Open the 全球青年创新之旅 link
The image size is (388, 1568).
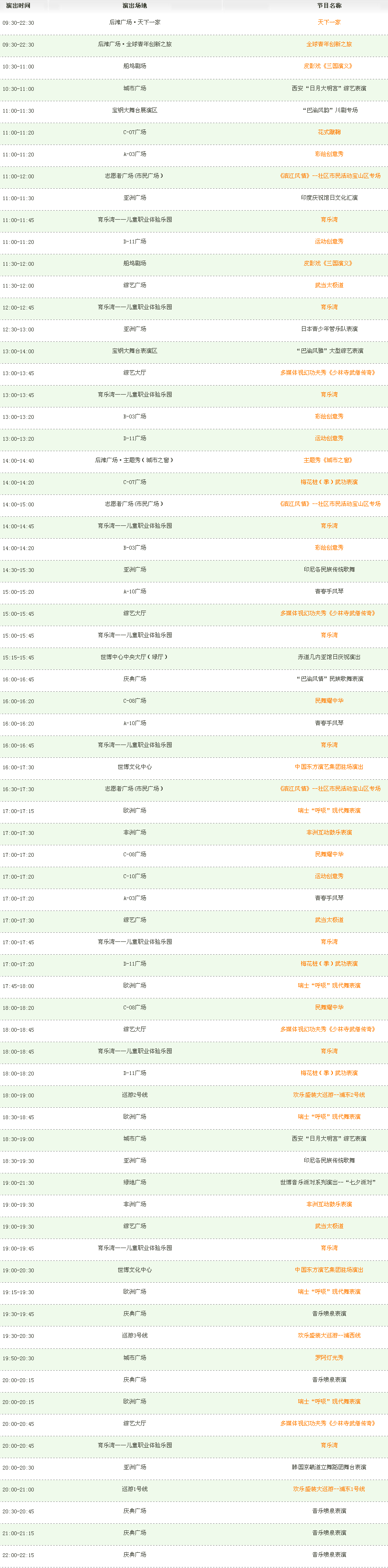click(x=329, y=44)
